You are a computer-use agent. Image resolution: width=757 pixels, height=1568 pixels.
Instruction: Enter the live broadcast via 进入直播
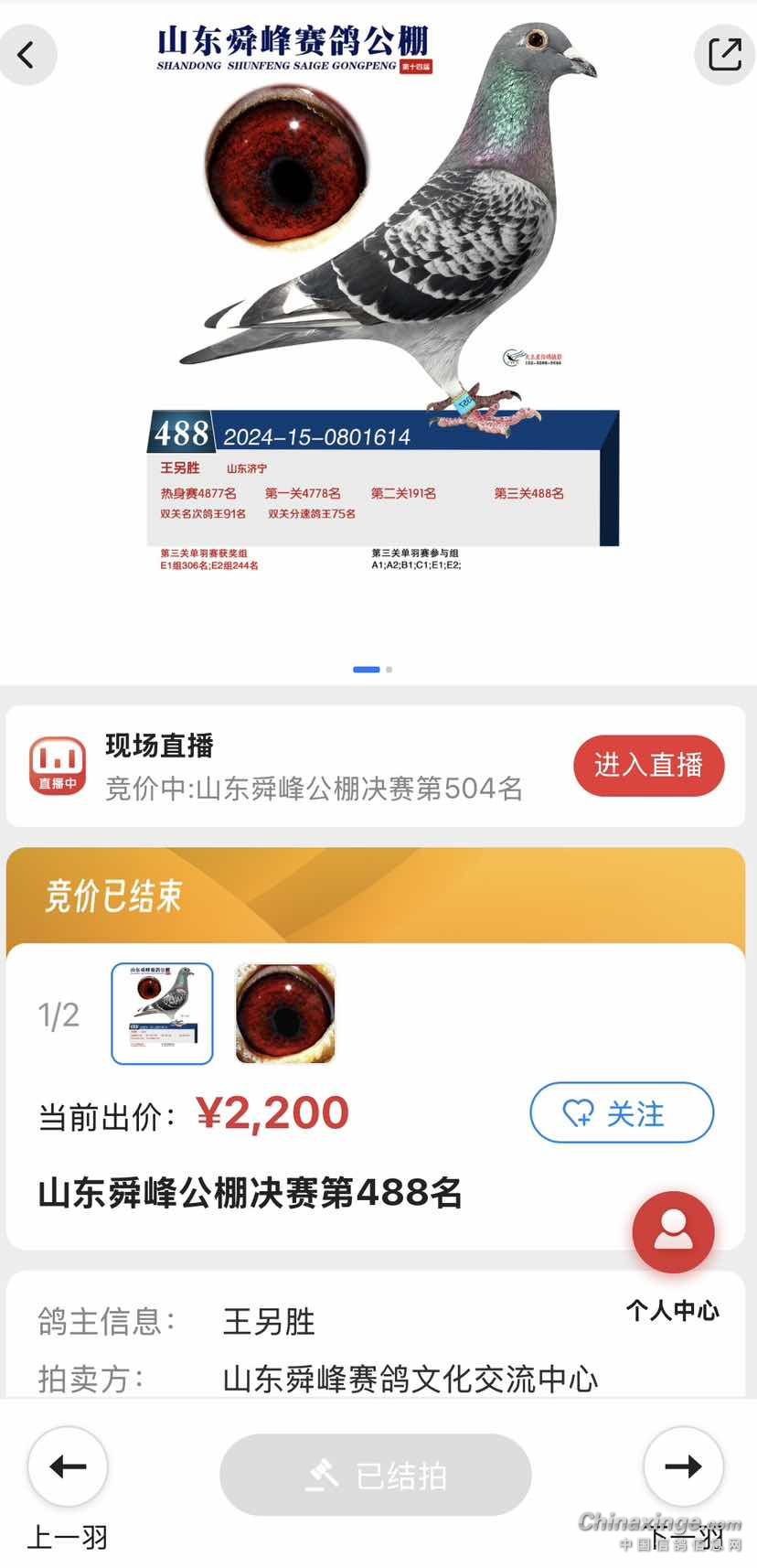648,765
